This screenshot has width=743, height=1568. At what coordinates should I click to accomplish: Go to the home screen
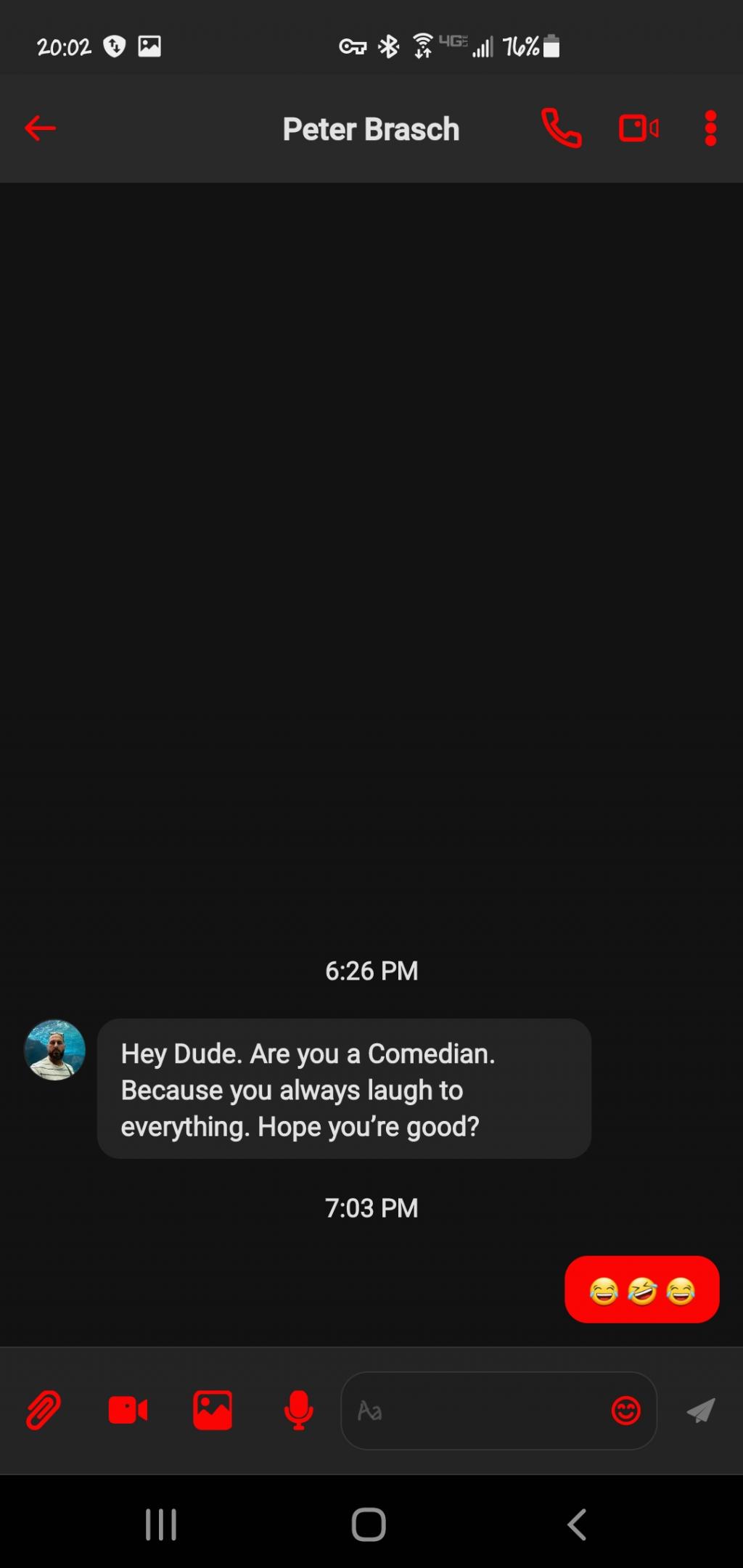point(369,1524)
